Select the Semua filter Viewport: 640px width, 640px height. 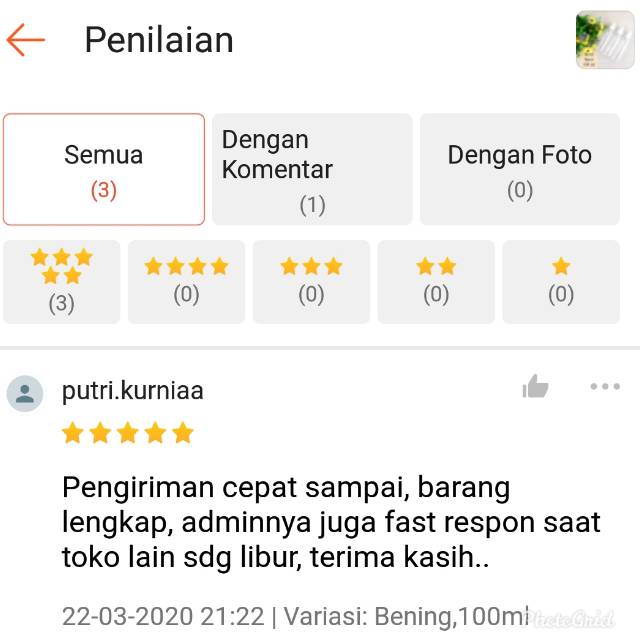coord(104,170)
